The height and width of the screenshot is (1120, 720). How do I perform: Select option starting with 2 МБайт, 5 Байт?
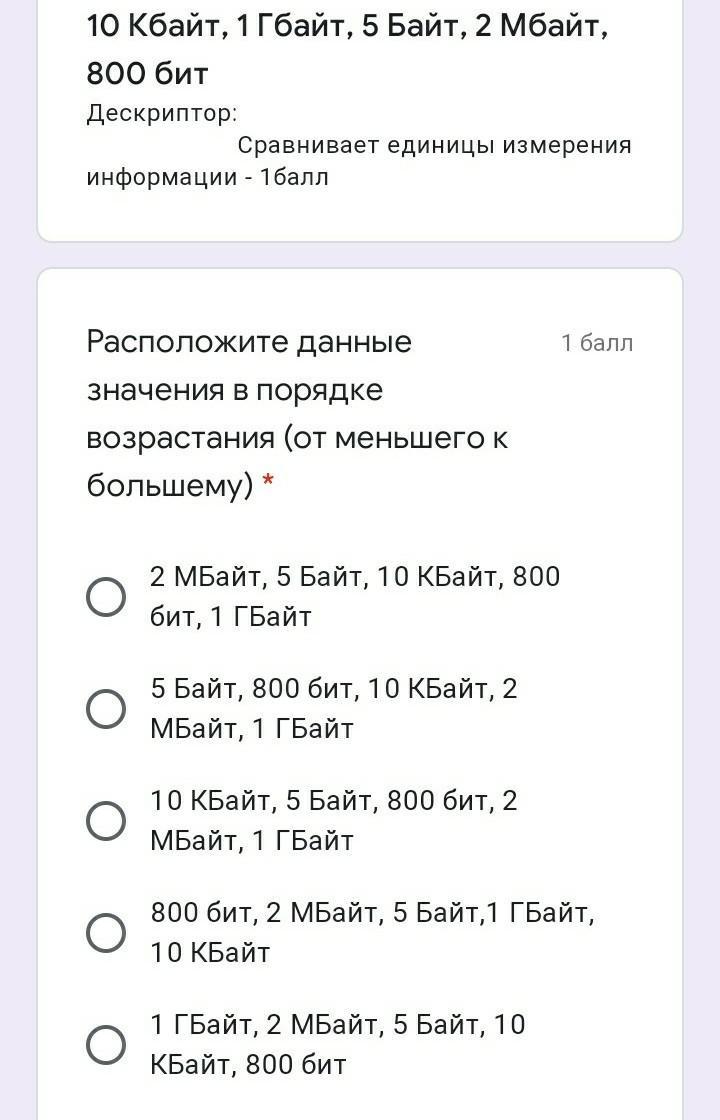click(x=106, y=597)
